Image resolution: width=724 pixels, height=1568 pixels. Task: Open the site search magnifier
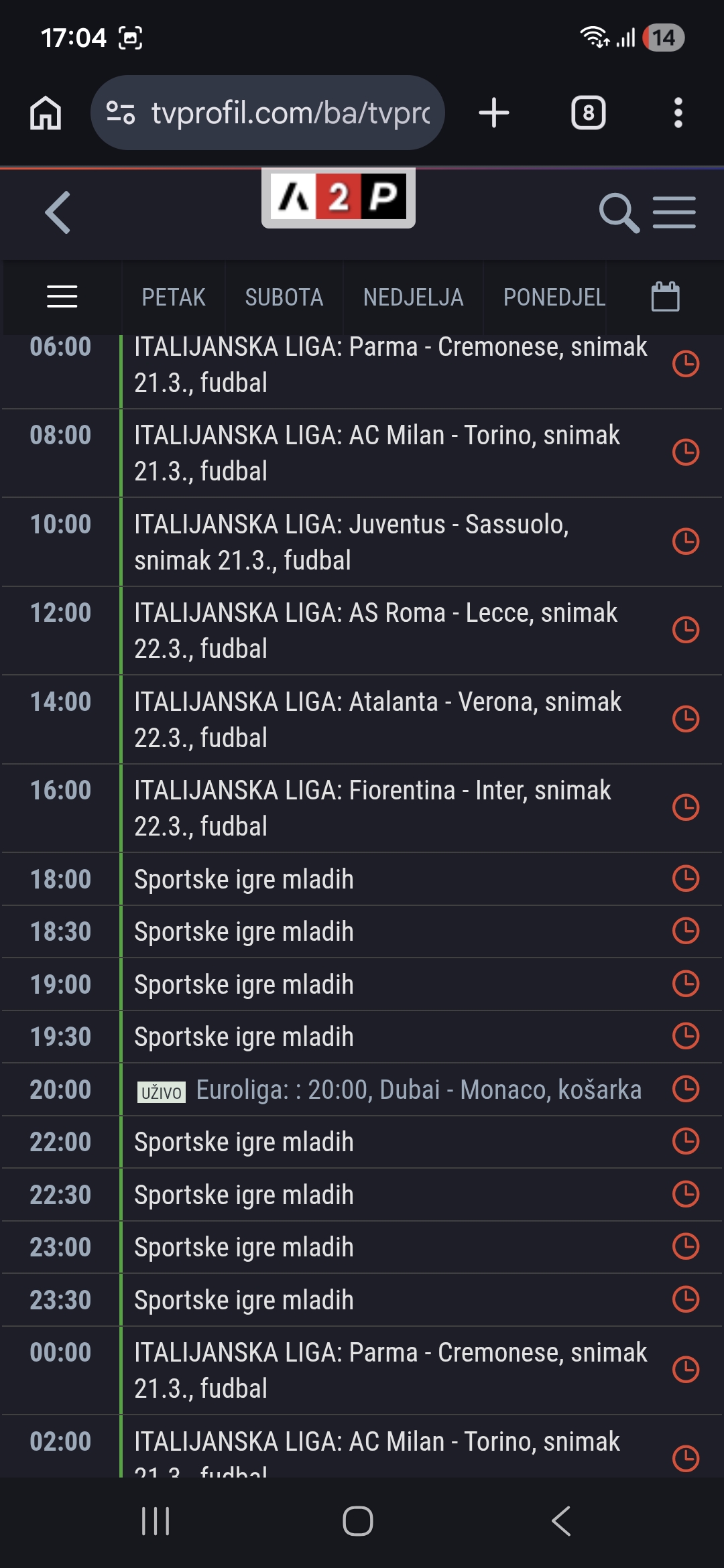(x=618, y=213)
